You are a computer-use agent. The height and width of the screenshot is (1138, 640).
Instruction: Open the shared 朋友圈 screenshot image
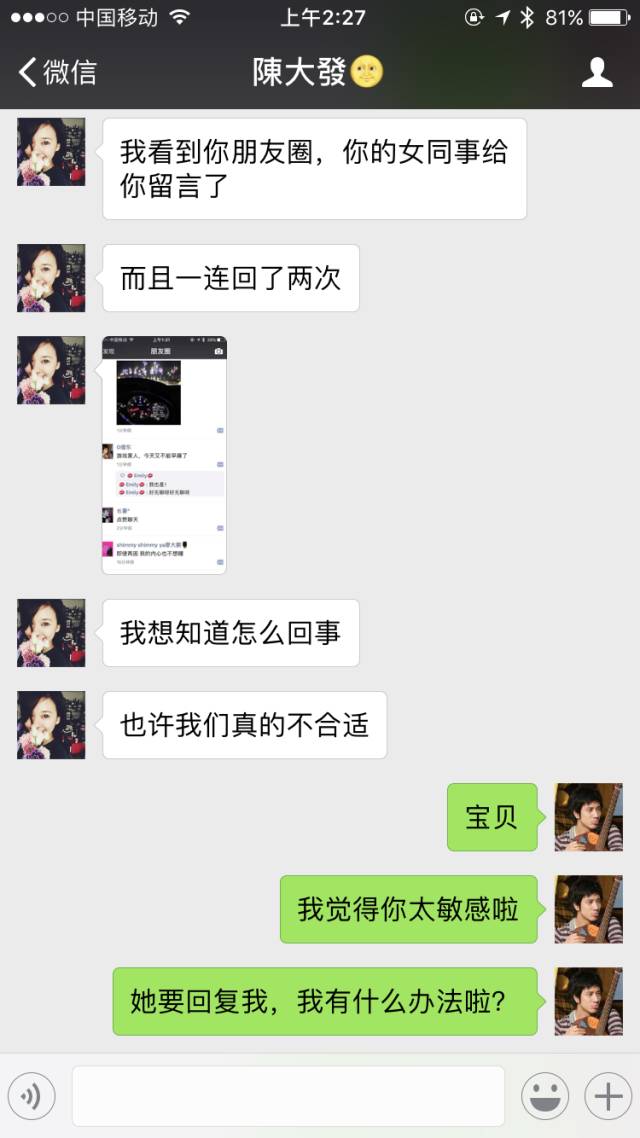point(165,455)
